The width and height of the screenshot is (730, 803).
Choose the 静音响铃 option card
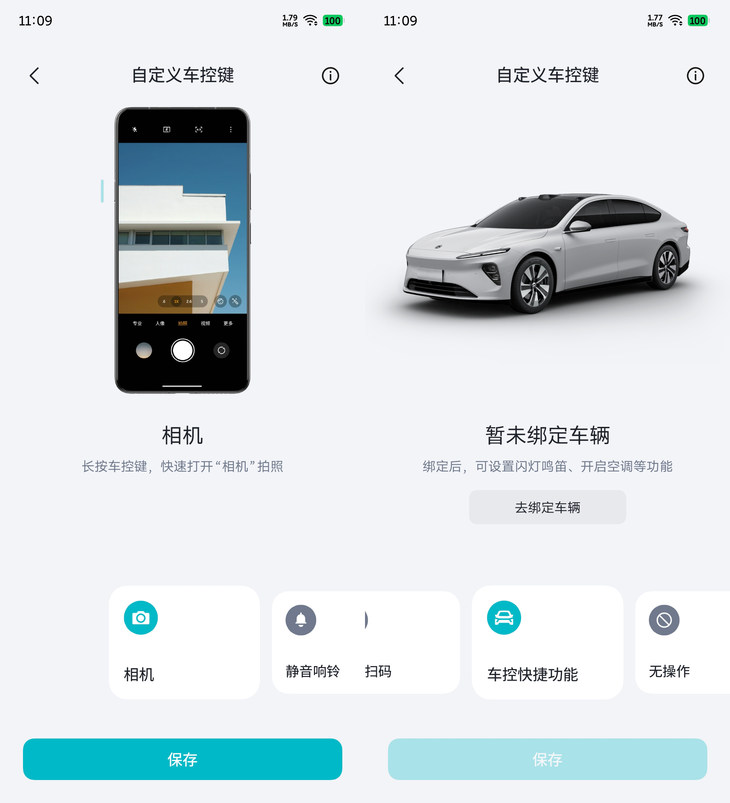(x=316, y=643)
